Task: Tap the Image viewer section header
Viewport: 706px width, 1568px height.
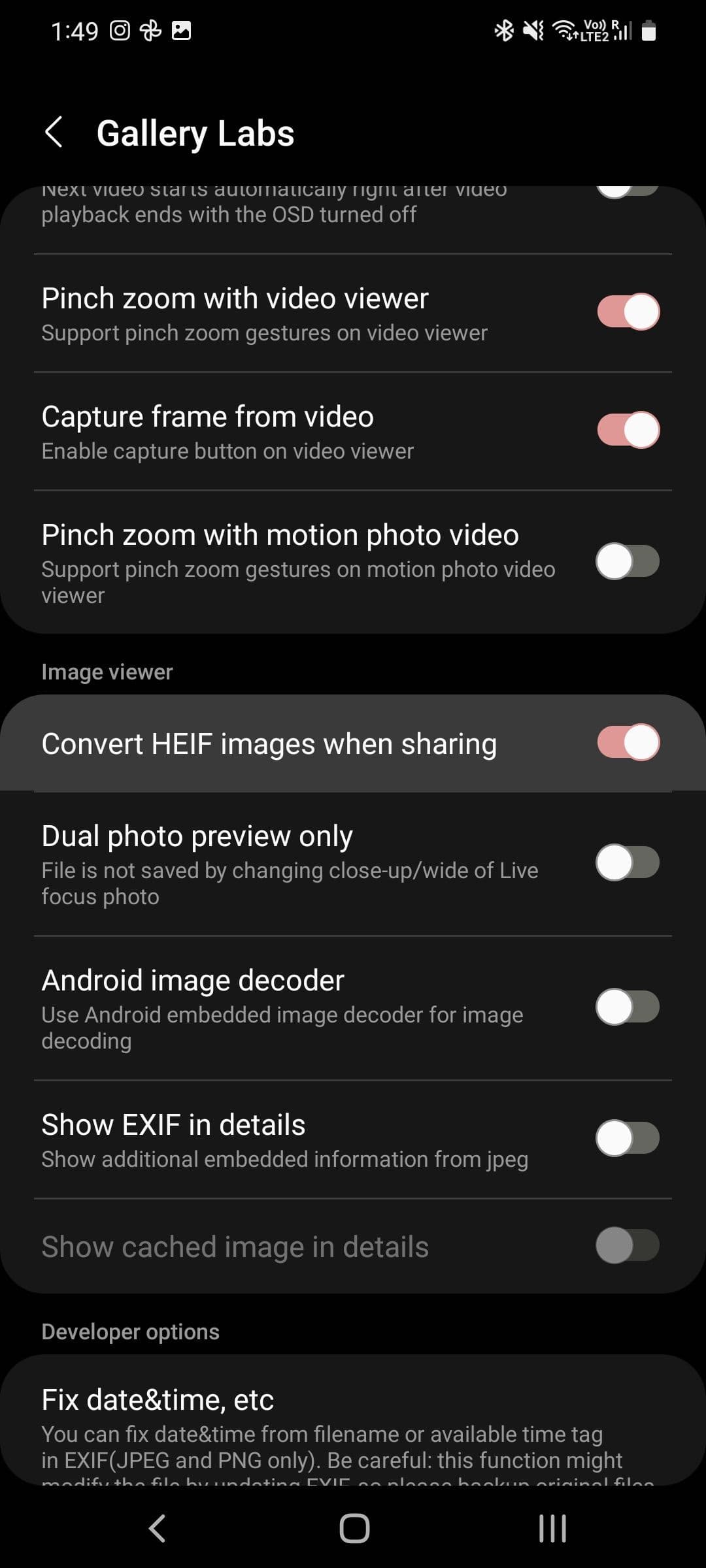Action: point(106,671)
